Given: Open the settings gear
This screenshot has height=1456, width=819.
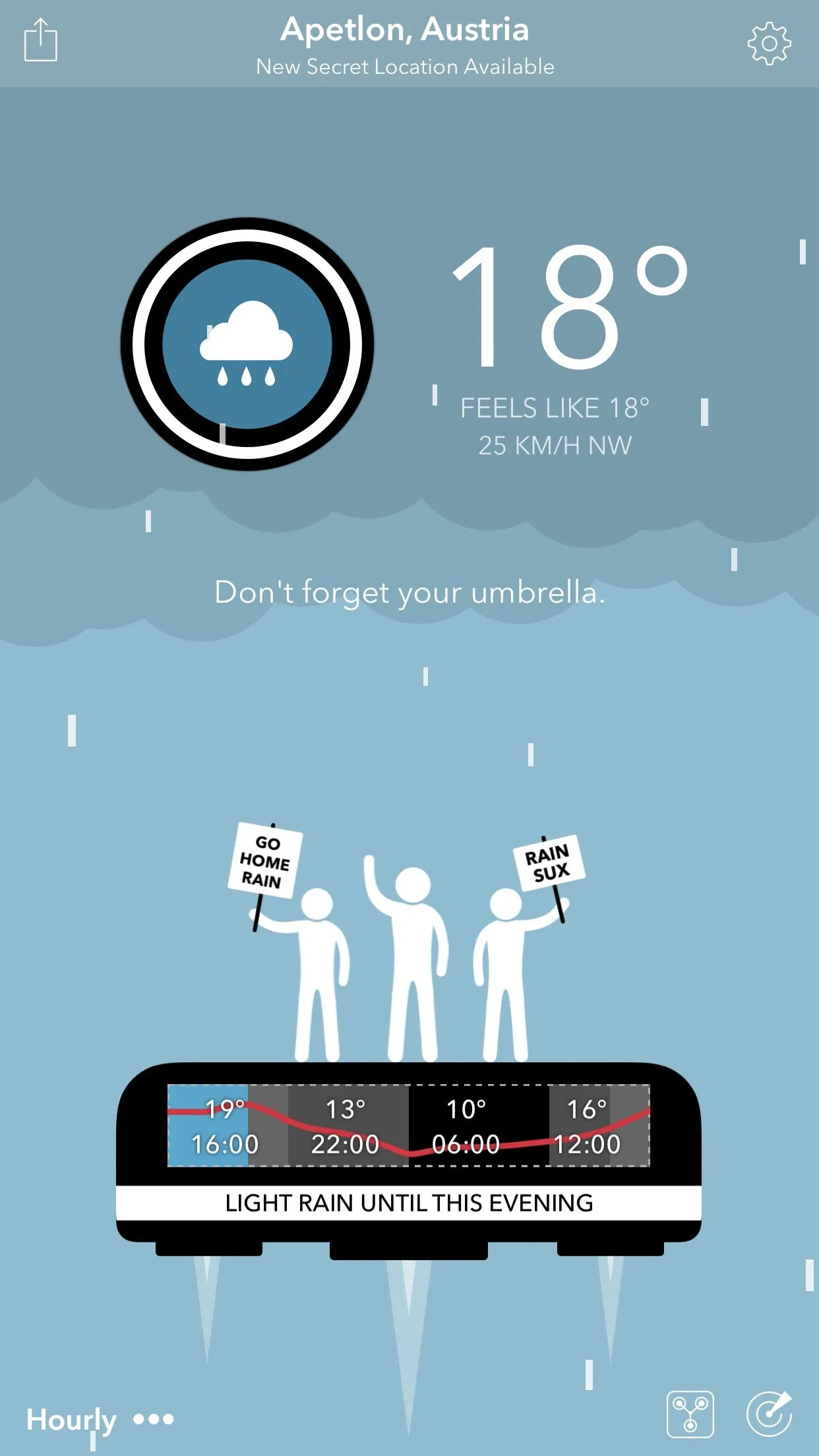Looking at the screenshot, I should [x=769, y=44].
